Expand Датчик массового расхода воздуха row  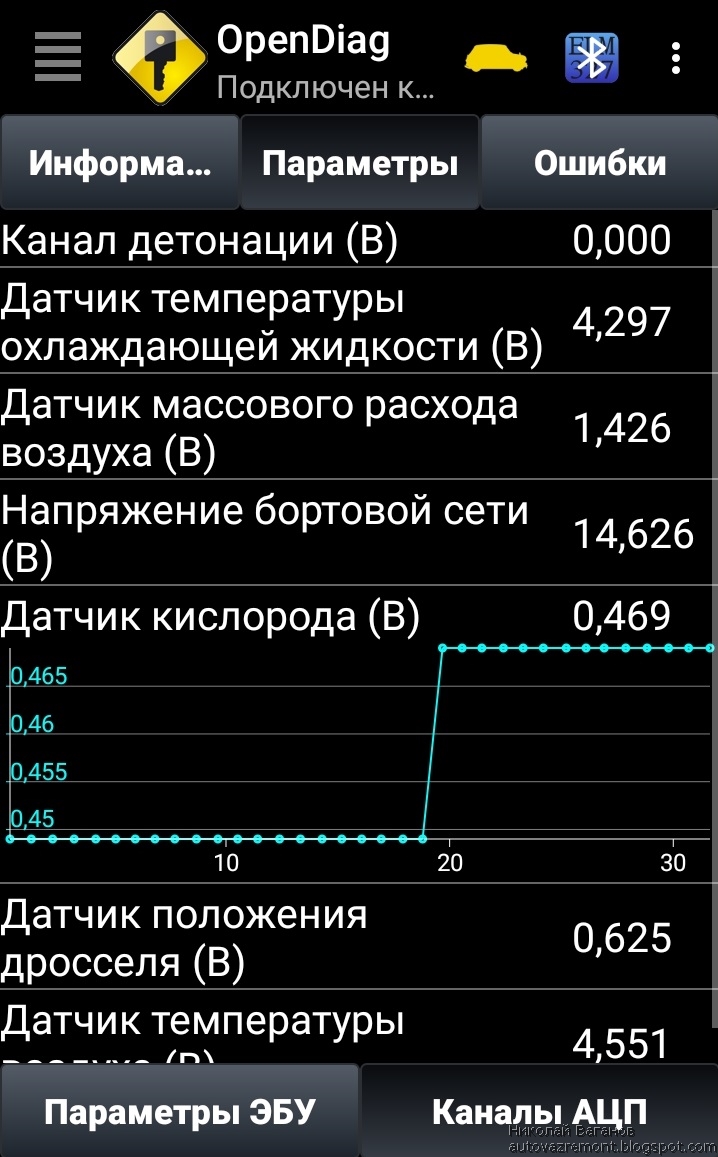pyautogui.click(x=358, y=428)
